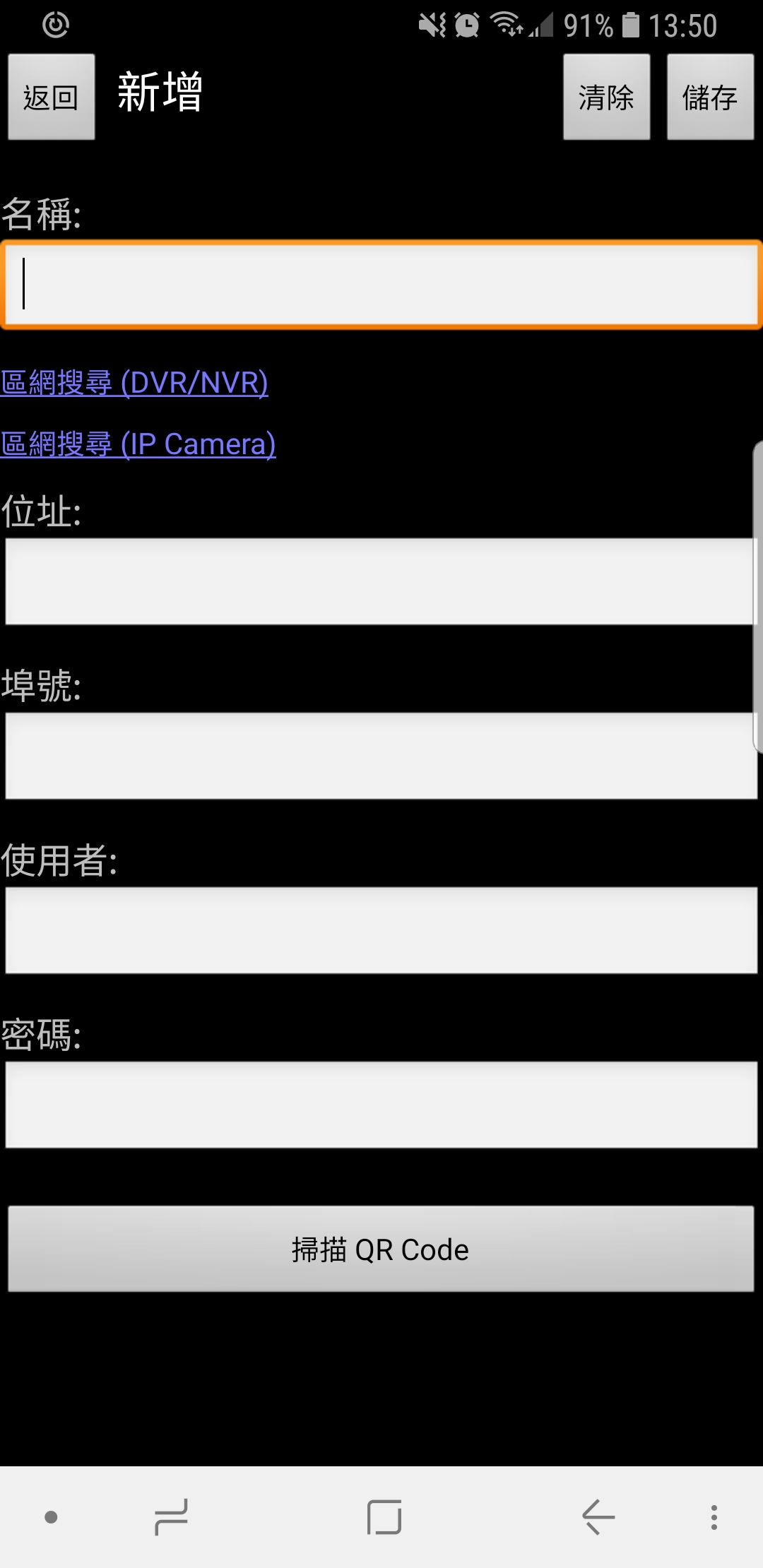Viewport: 763px width, 1568px height.
Task: Open 區網搜尋 (IP Camera) link
Action: (x=138, y=444)
